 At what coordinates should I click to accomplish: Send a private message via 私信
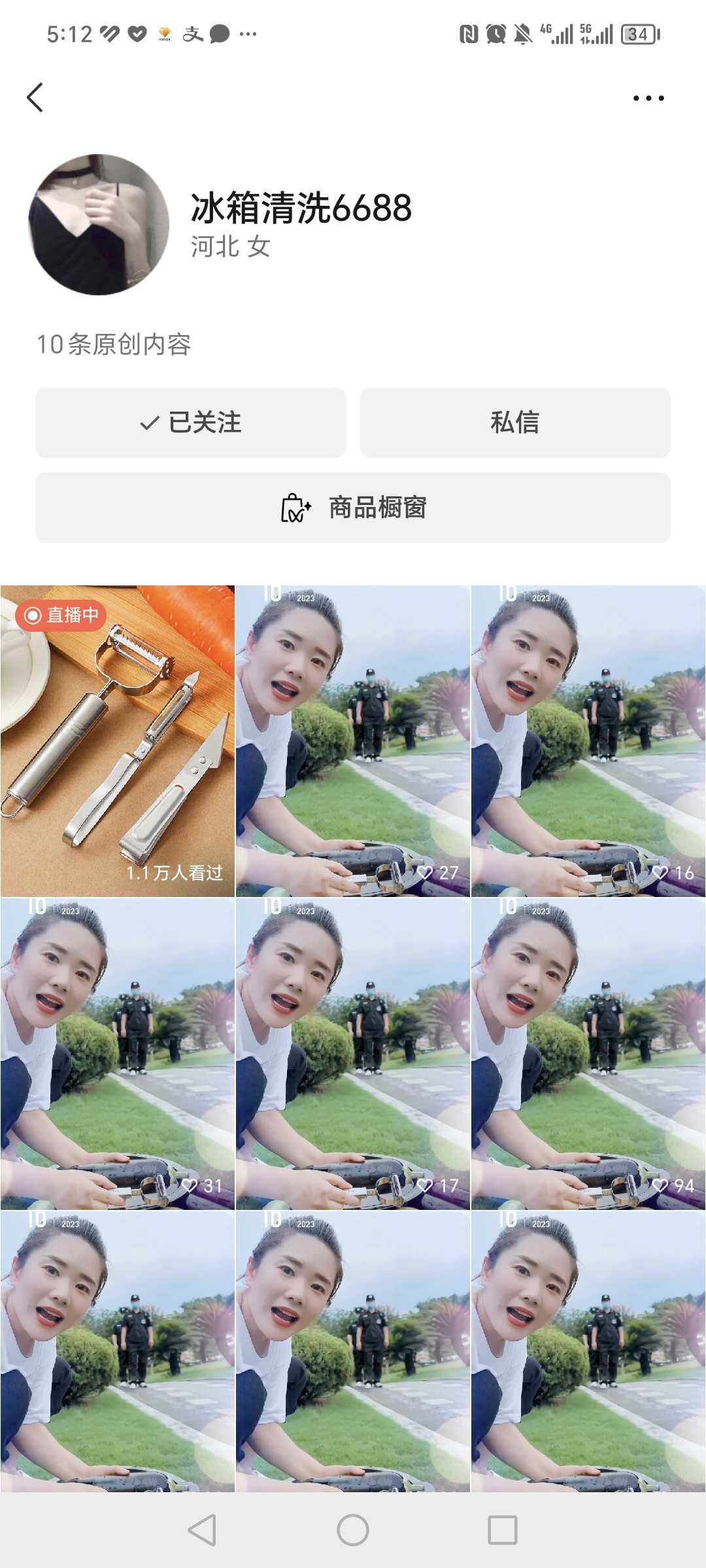tap(515, 423)
